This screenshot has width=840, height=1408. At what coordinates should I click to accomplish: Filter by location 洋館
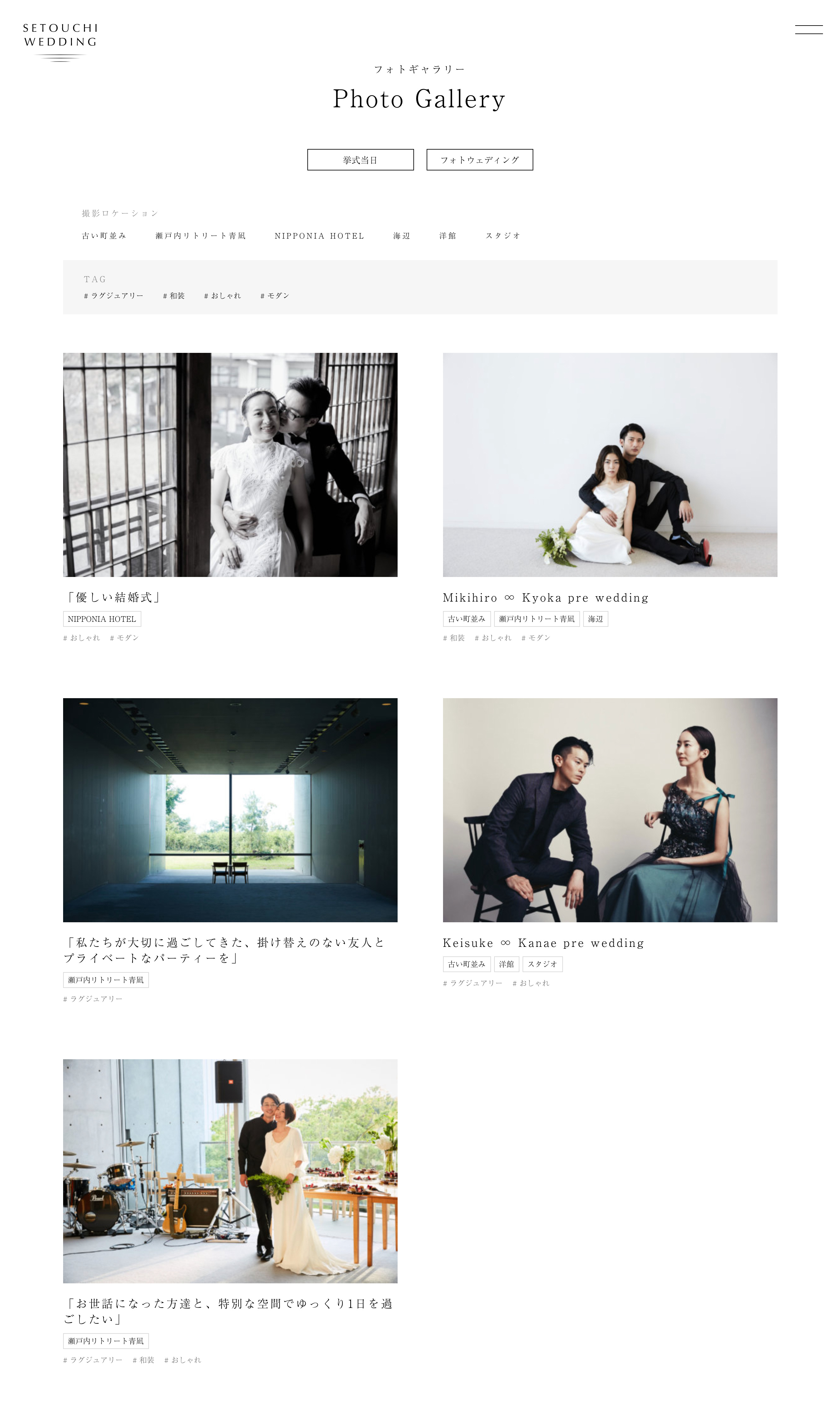447,235
